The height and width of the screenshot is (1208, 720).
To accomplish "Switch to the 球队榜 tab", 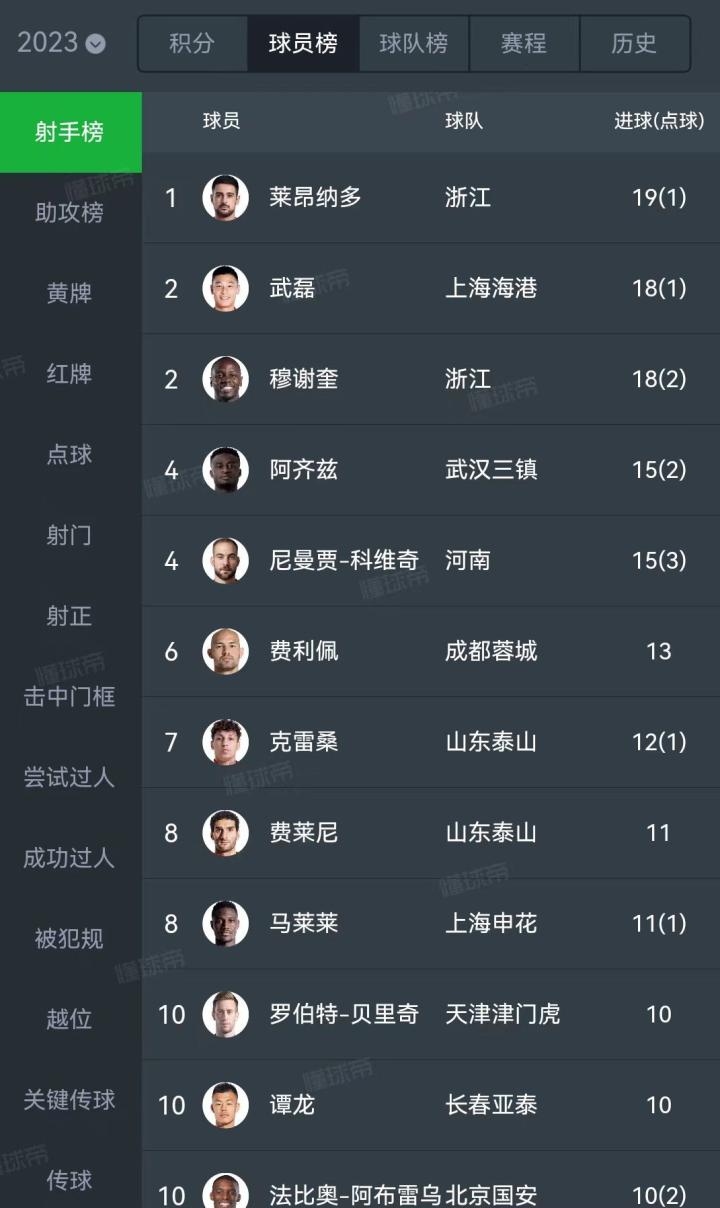I will pyautogui.click(x=413, y=44).
